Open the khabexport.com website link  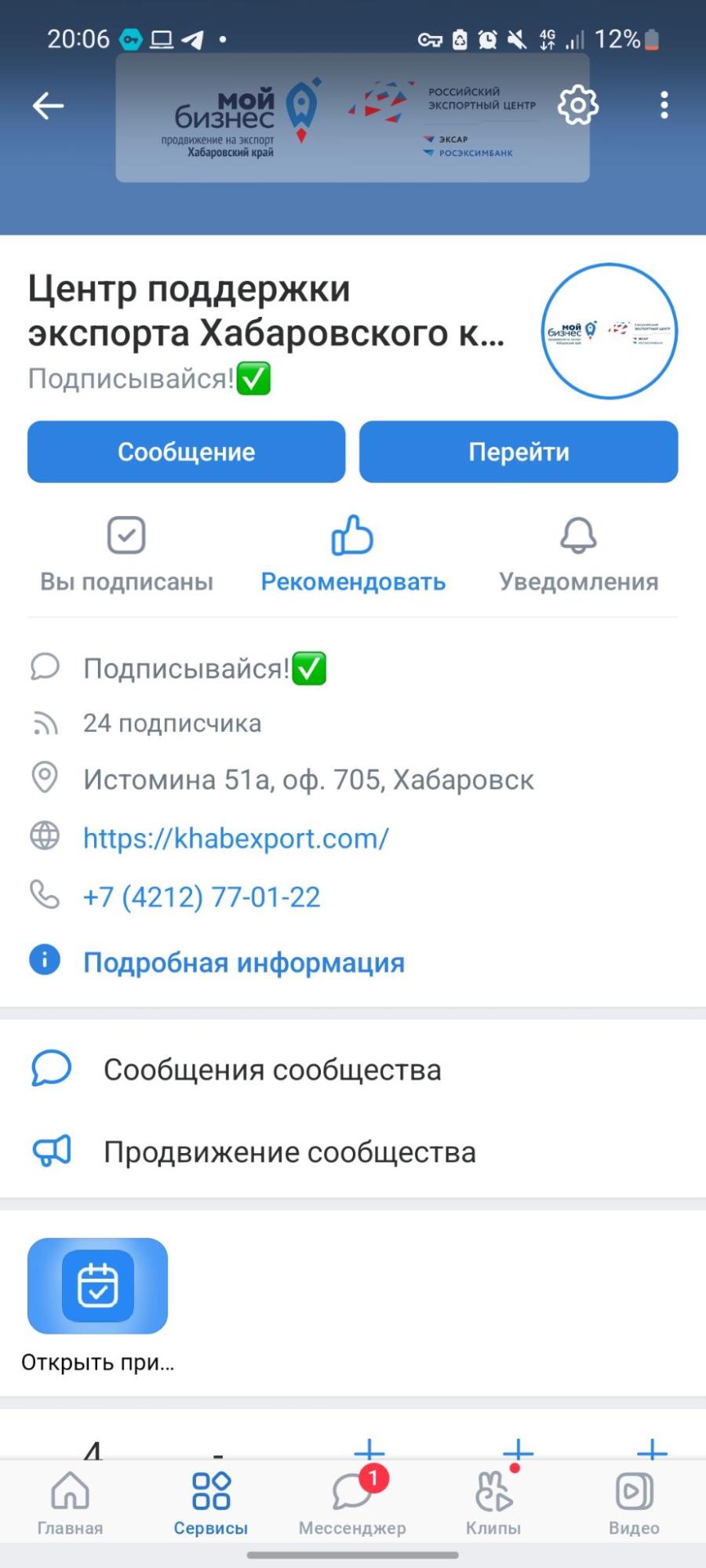[236, 838]
